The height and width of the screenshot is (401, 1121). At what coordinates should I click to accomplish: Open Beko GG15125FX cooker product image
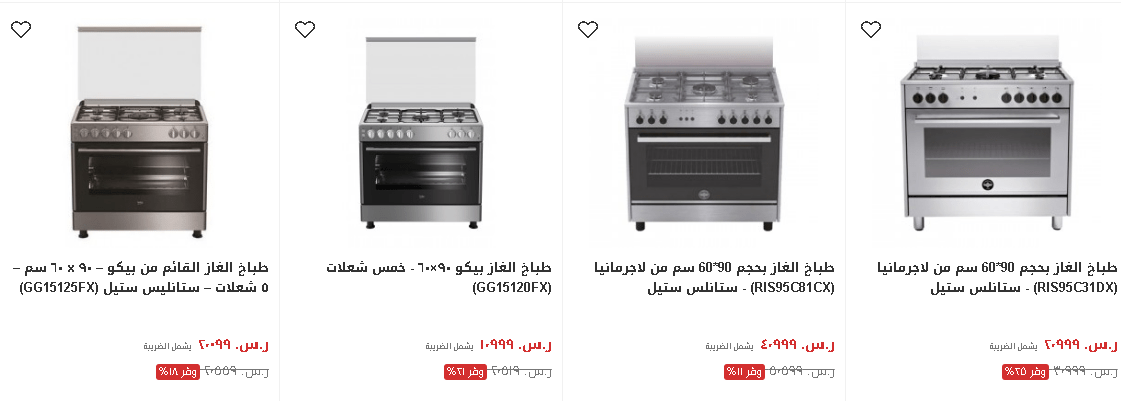coord(138,130)
